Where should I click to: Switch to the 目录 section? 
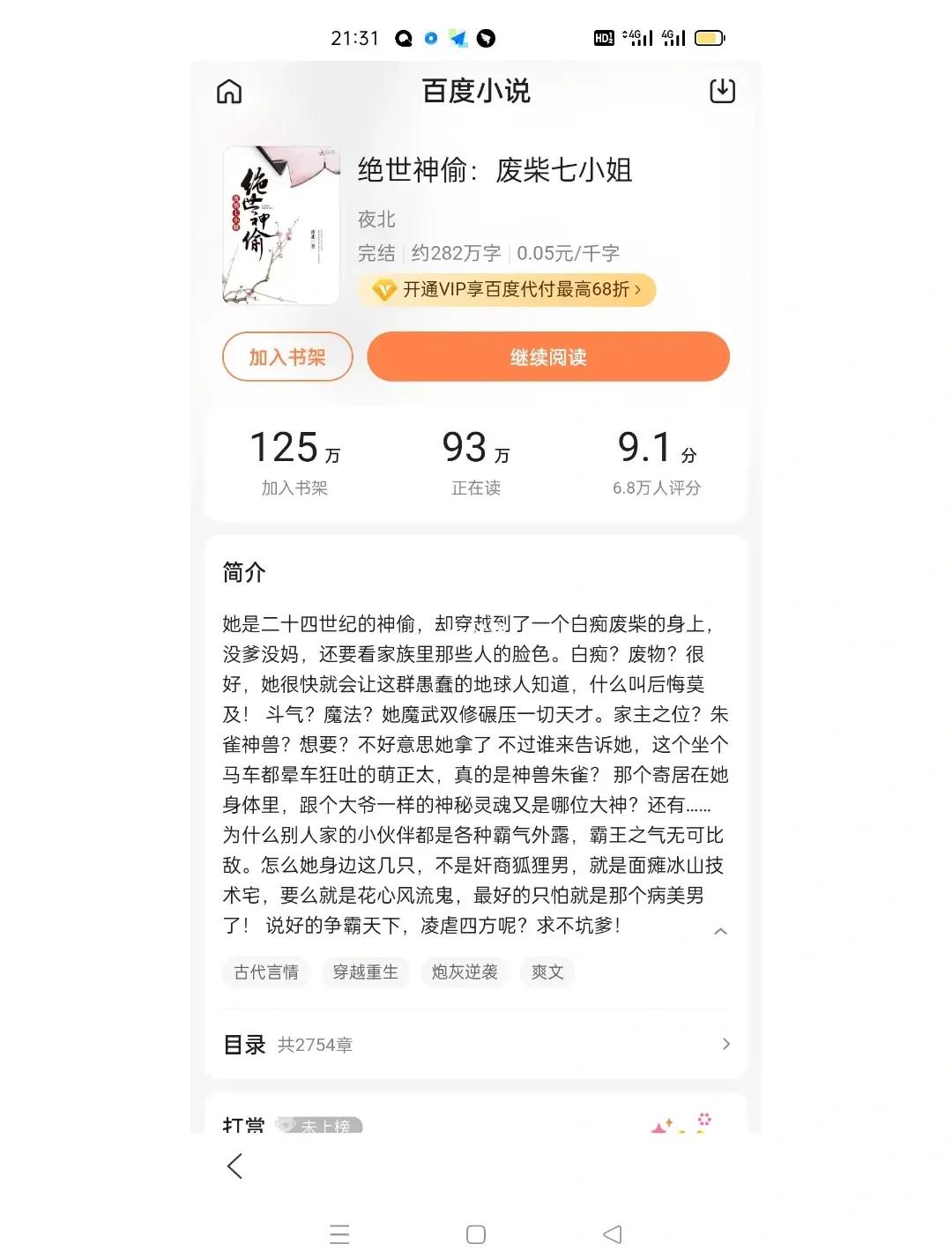[x=243, y=1043]
